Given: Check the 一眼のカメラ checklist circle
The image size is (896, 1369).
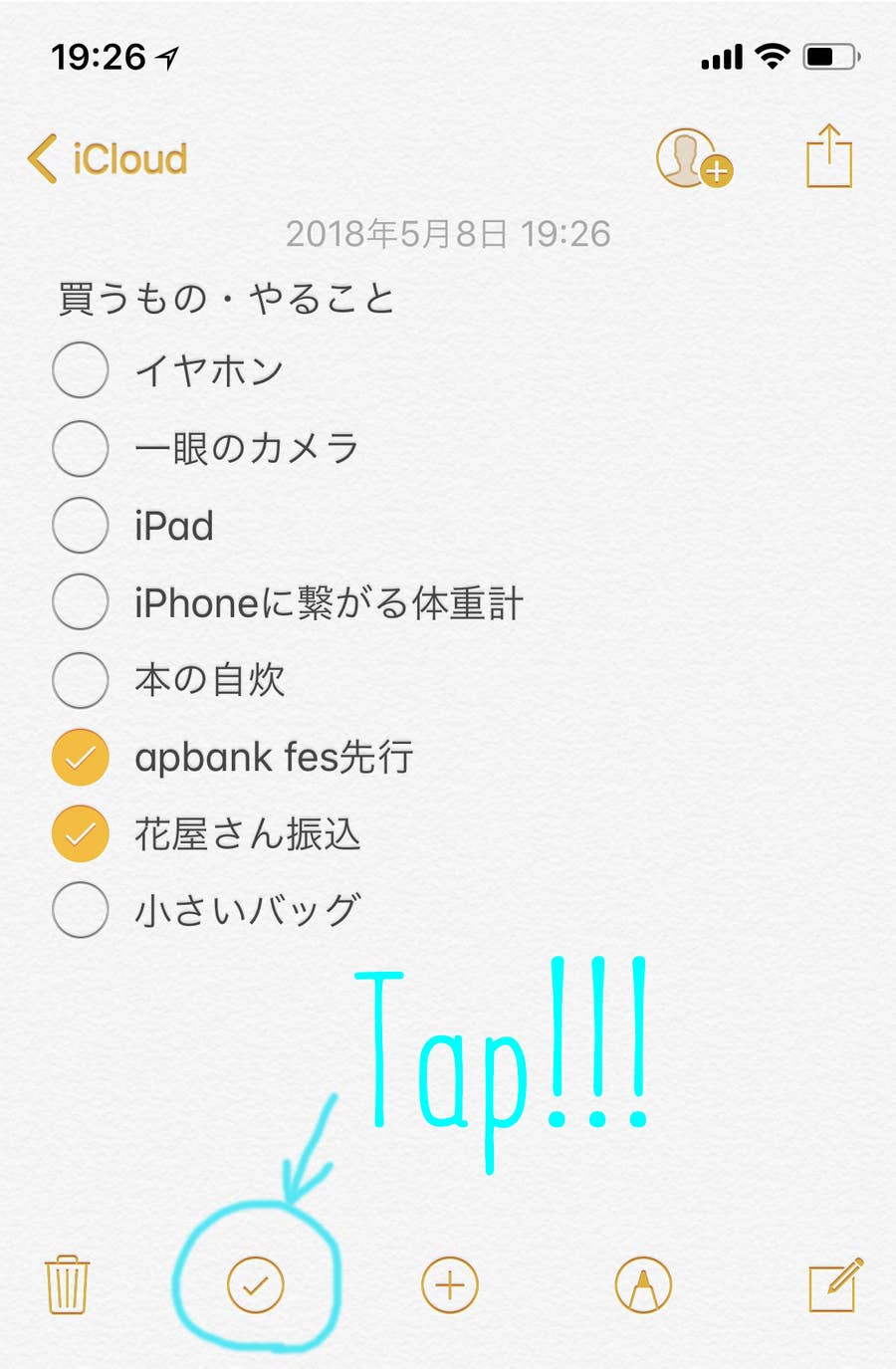Looking at the screenshot, I should click(x=81, y=449).
